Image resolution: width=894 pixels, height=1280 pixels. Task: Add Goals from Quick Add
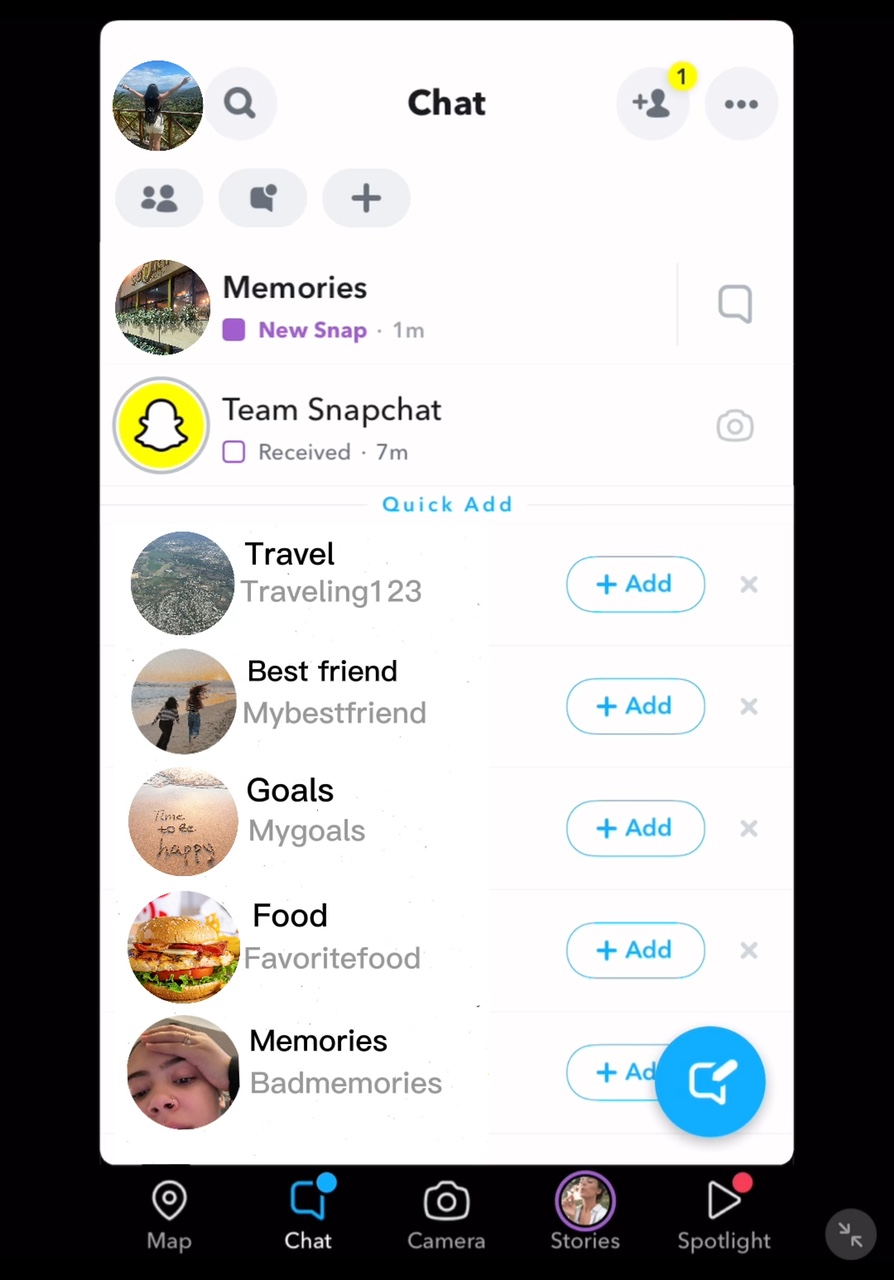click(x=635, y=828)
